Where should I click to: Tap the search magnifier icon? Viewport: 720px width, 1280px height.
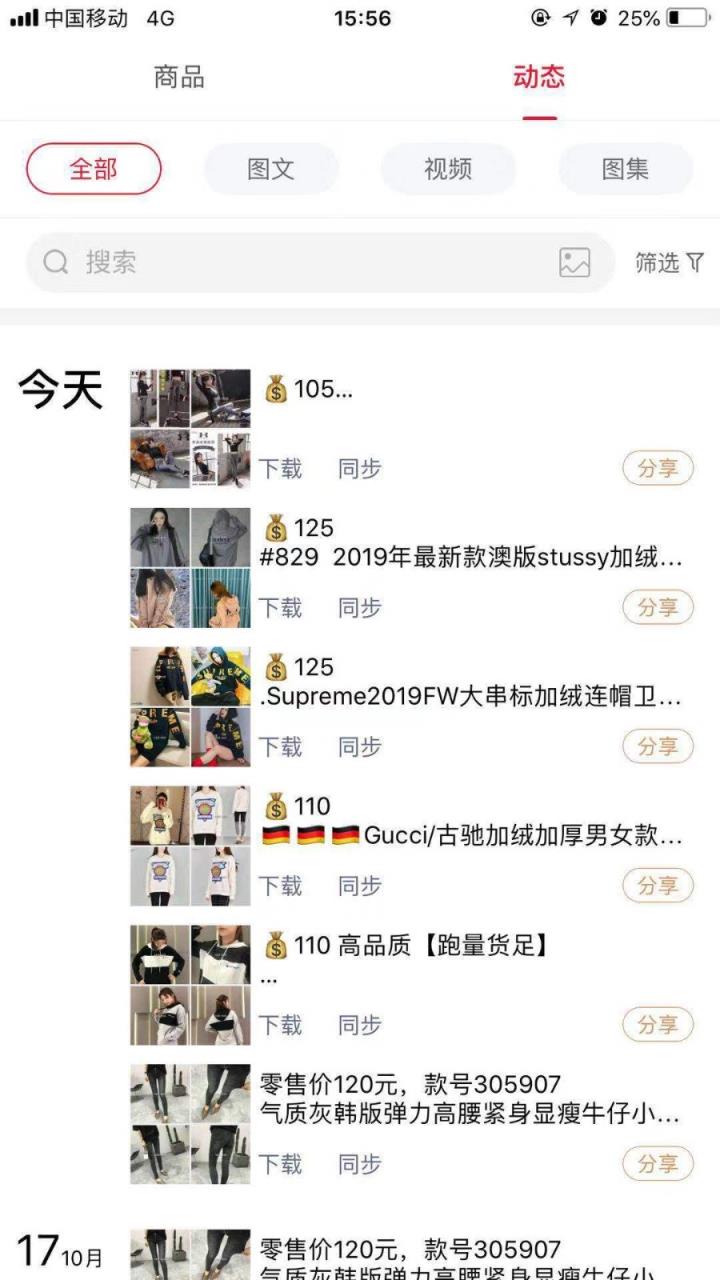click(x=54, y=262)
